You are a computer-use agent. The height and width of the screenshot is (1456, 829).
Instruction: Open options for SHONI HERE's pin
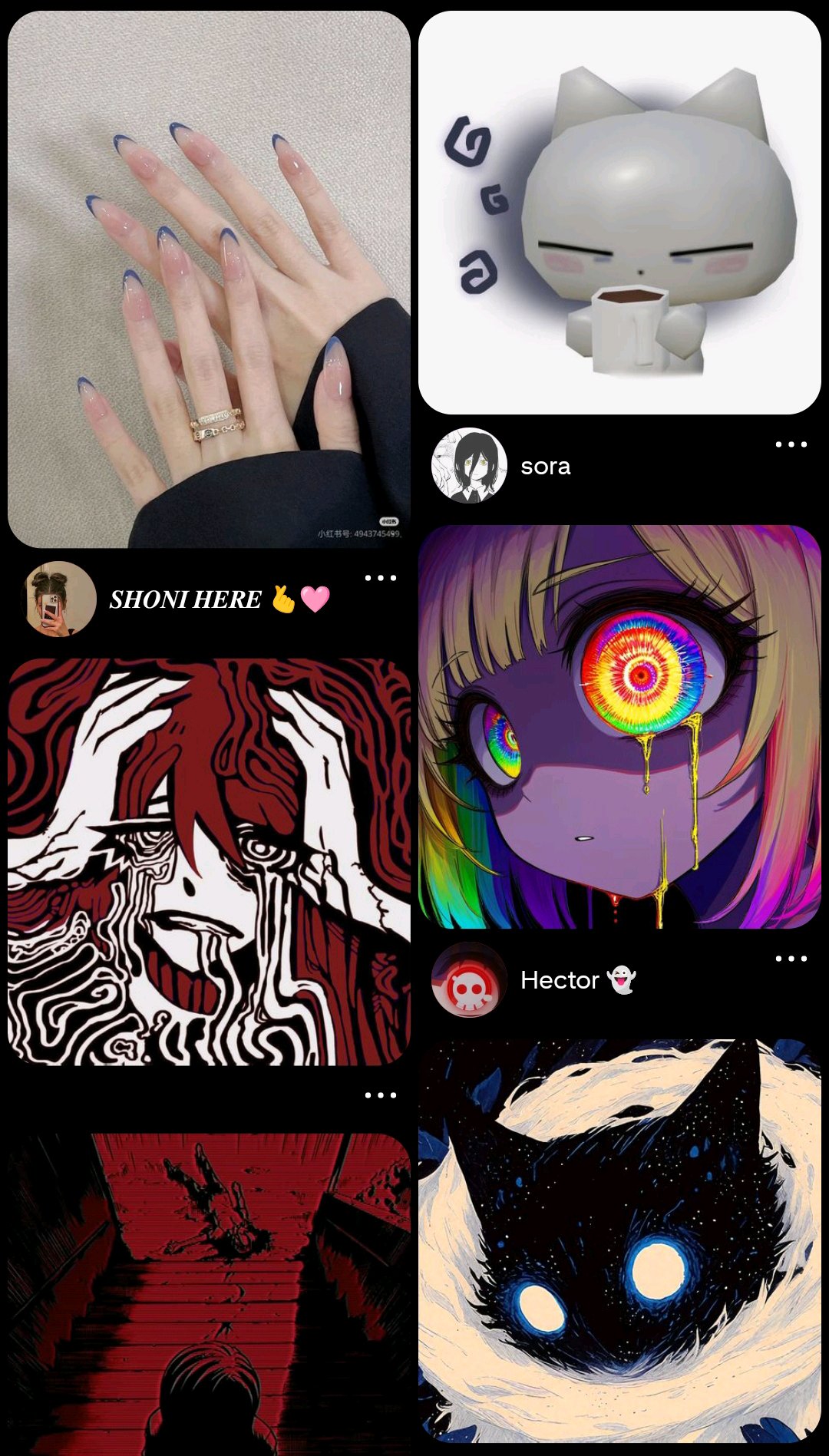pos(380,578)
